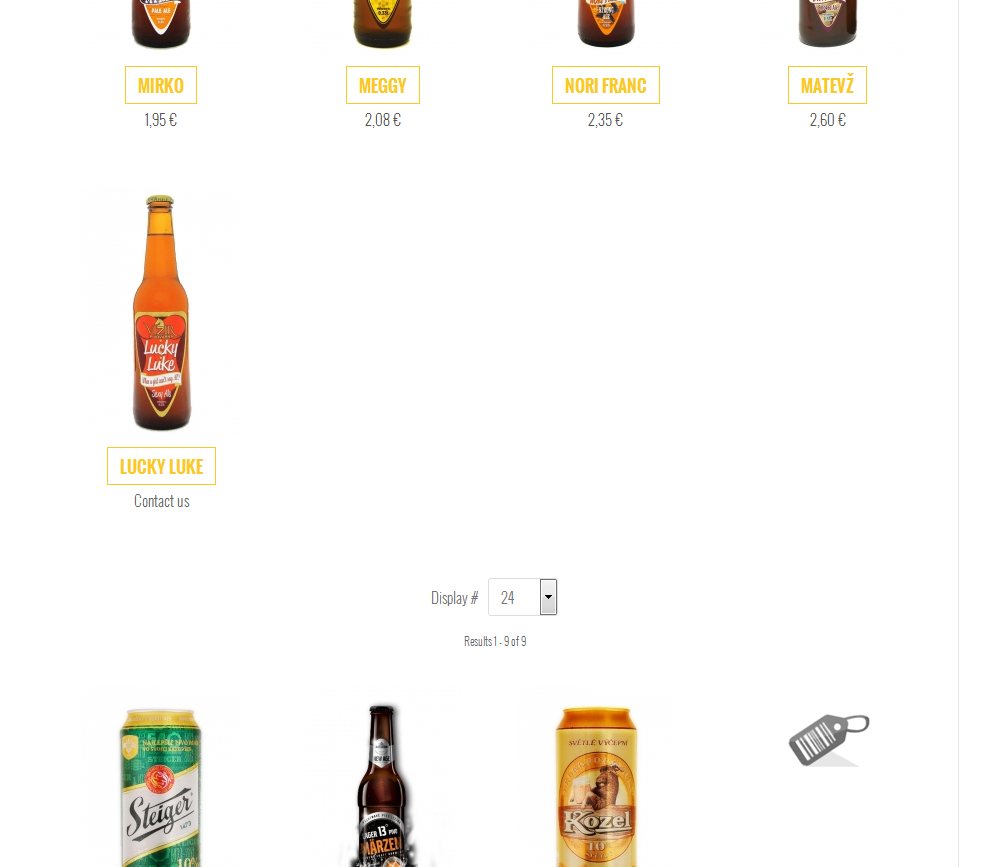Open the Mirko product page

(x=161, y=85)
